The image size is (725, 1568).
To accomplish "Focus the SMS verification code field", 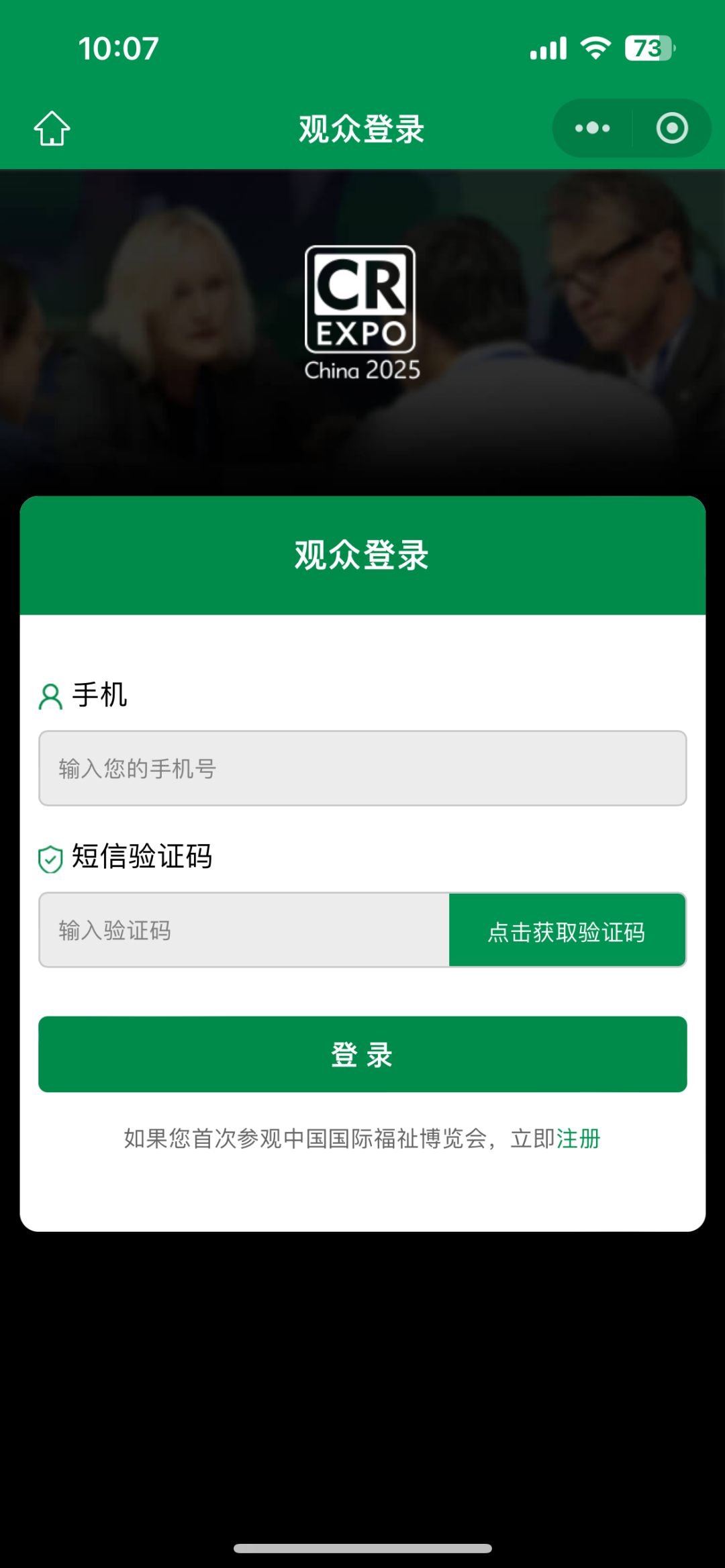I will (244, 930).
